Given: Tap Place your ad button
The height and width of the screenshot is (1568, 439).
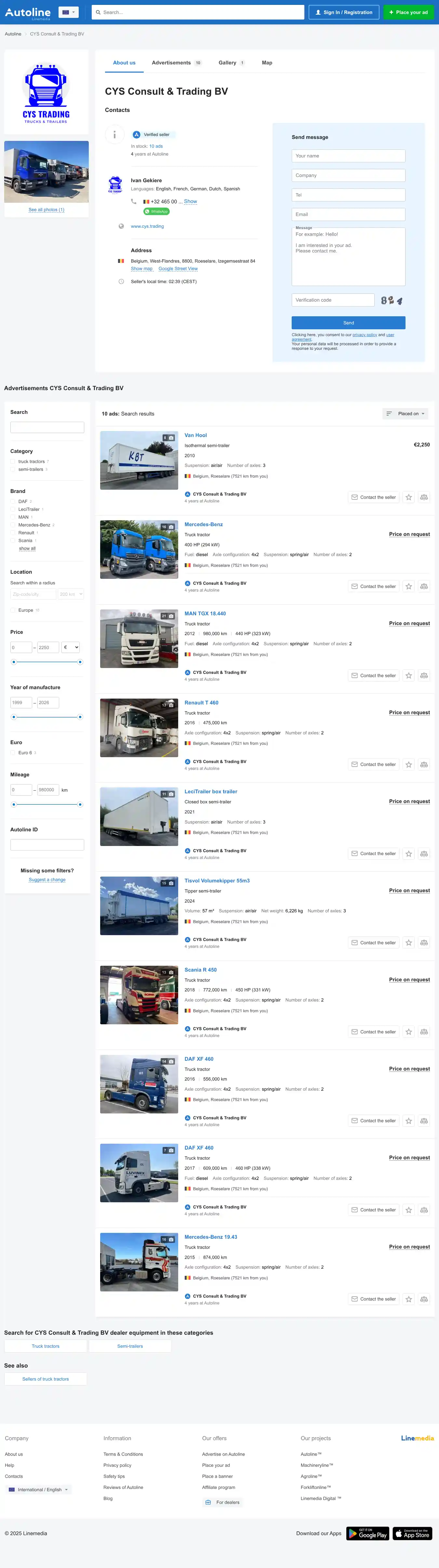Looking at the screenshot, I should pyautogui.click(x=408, y=12).
